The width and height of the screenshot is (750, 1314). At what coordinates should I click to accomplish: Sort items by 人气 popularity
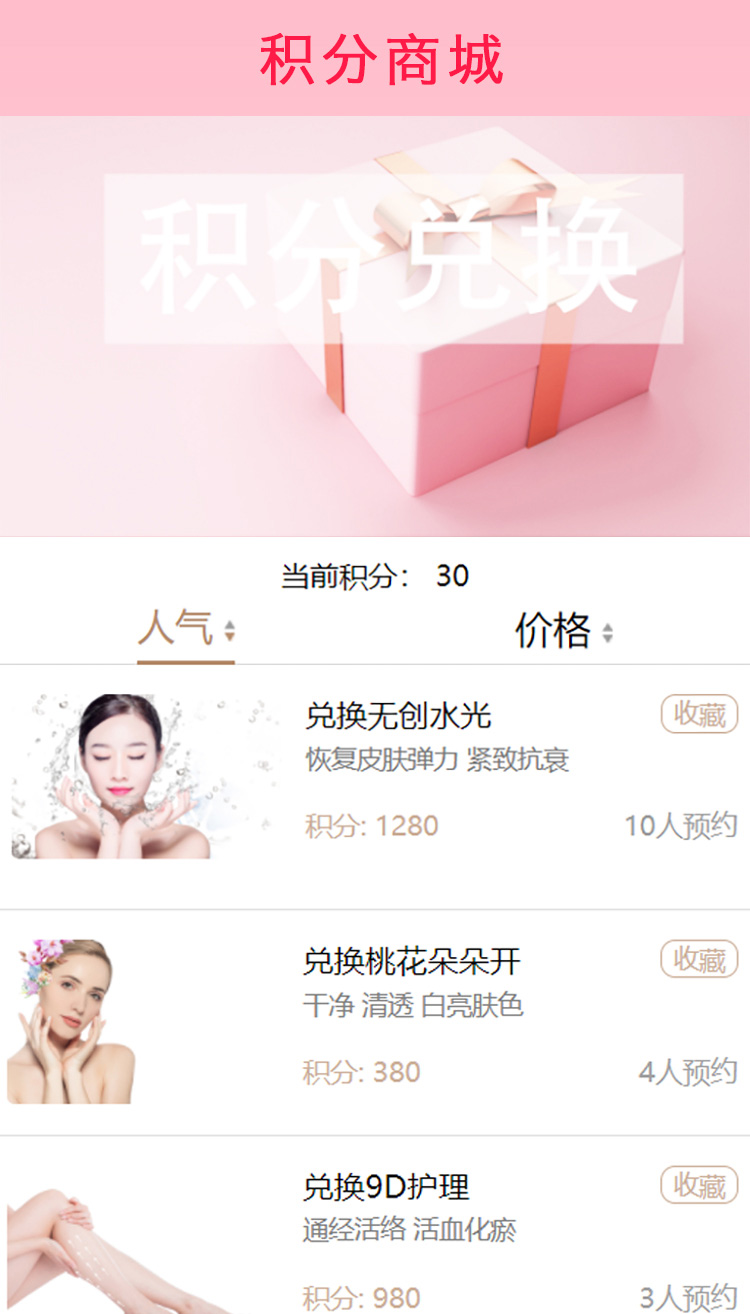coord(186,631)
